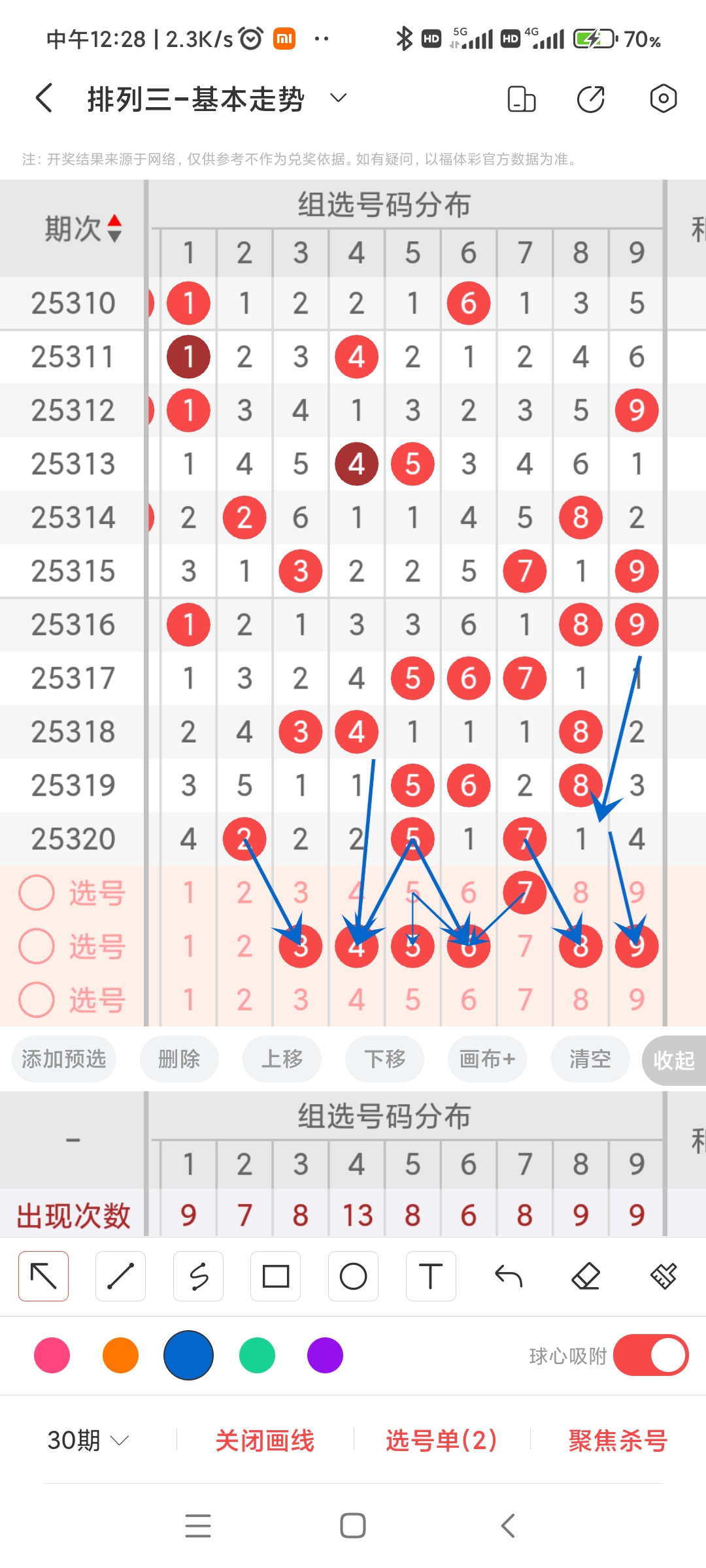The width and height of the screenshot is (706, 1568).
Task: Select the eraser tool
Action: click(x=586, y=1275)
